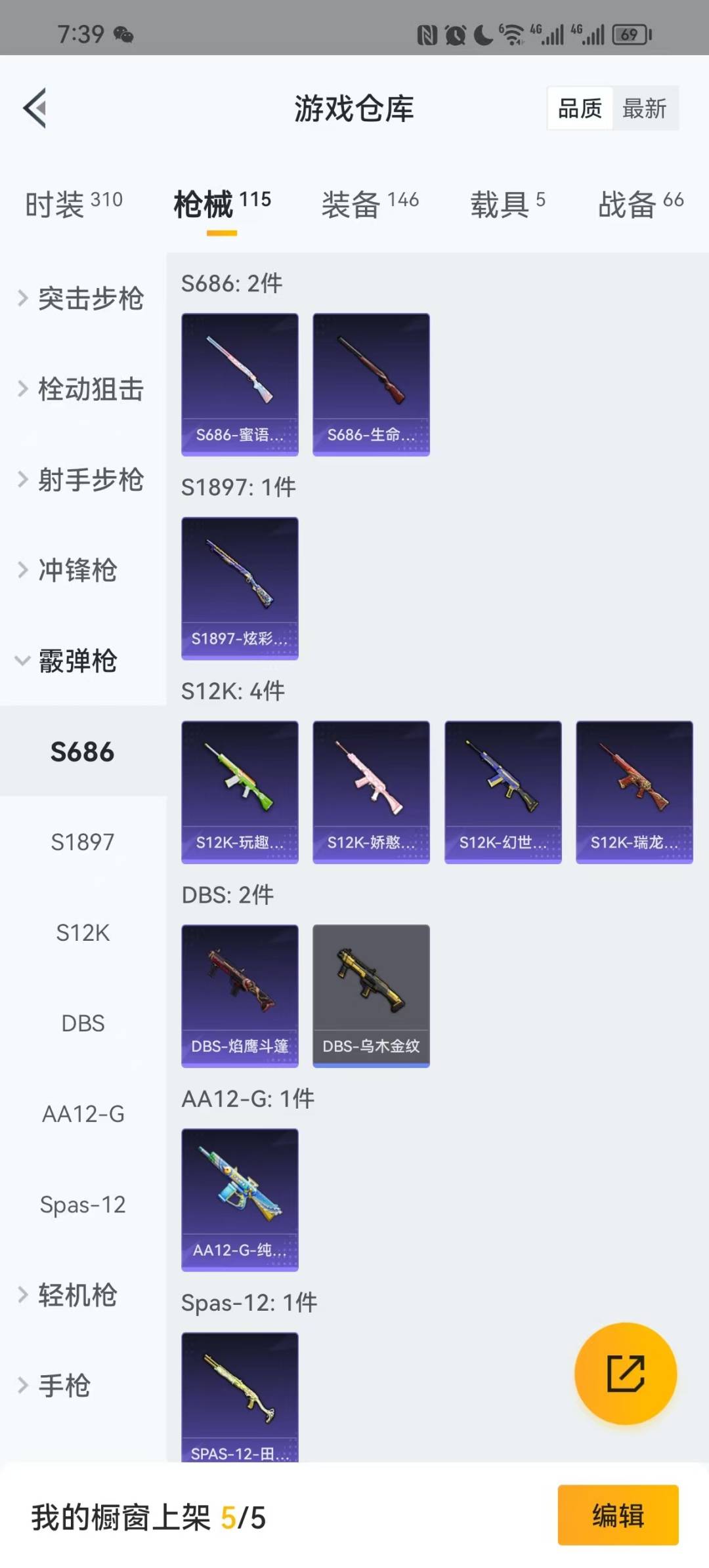709x1568 pixels.
Task: Tap 编辑 to edit my showcase
Action: coord(618,1516)
